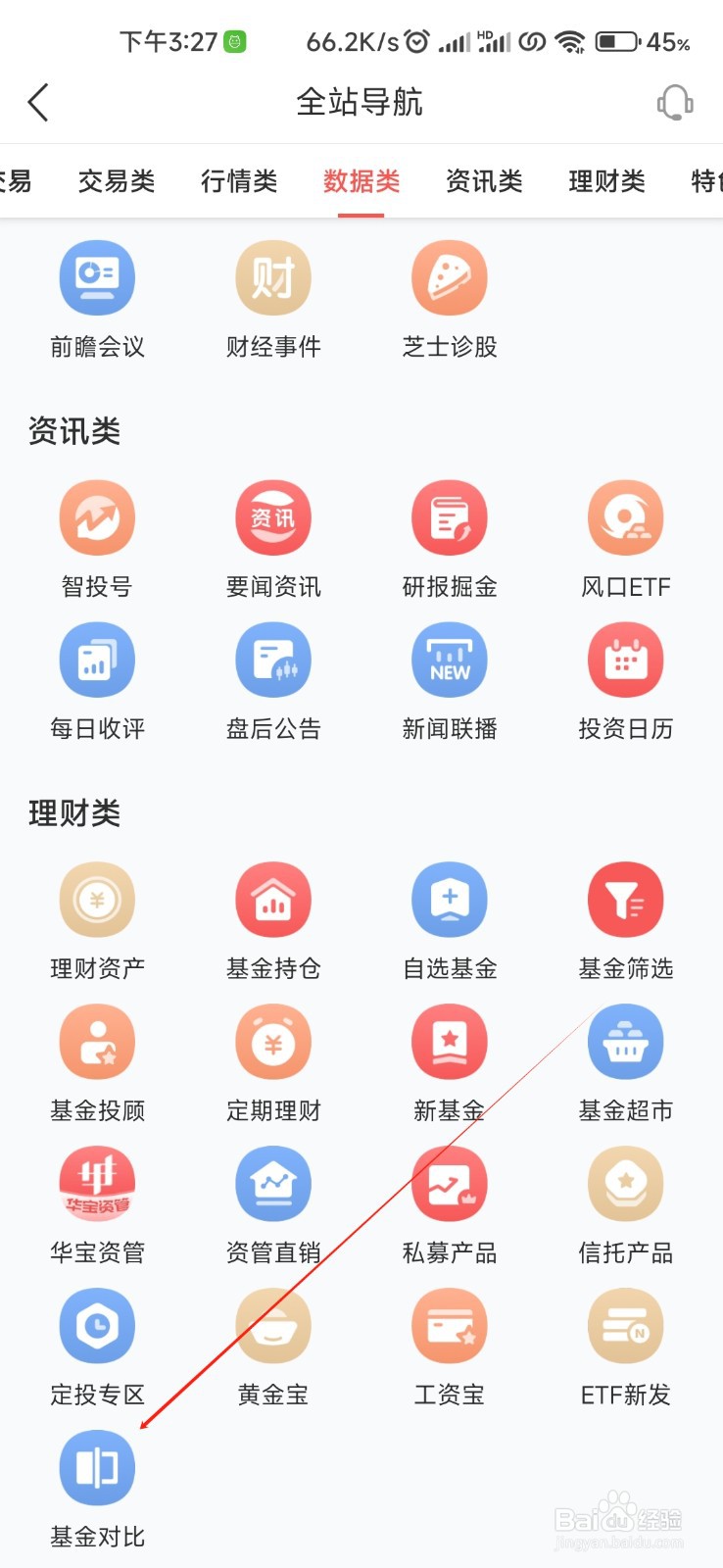The width and height of the screenshot is (723, 1568).
Task: Open customer service headset icon
Action: point(674,102)
